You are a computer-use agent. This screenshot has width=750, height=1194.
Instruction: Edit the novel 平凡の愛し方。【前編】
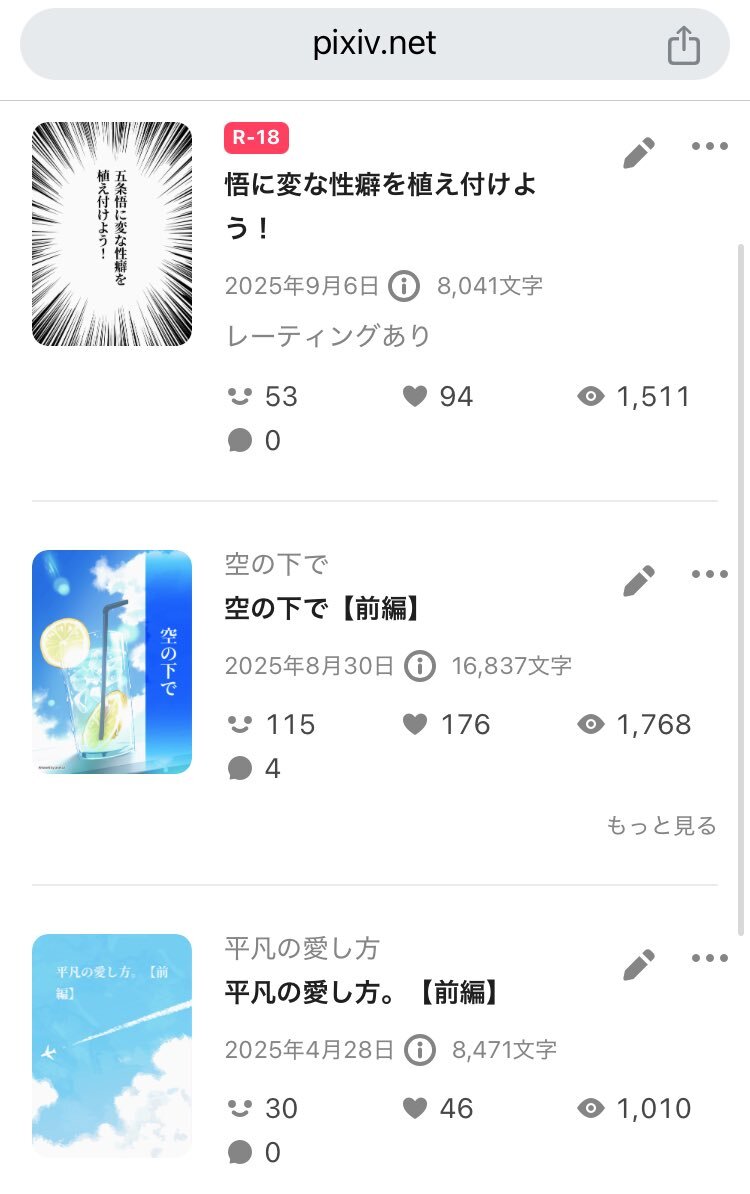[638, 965]
